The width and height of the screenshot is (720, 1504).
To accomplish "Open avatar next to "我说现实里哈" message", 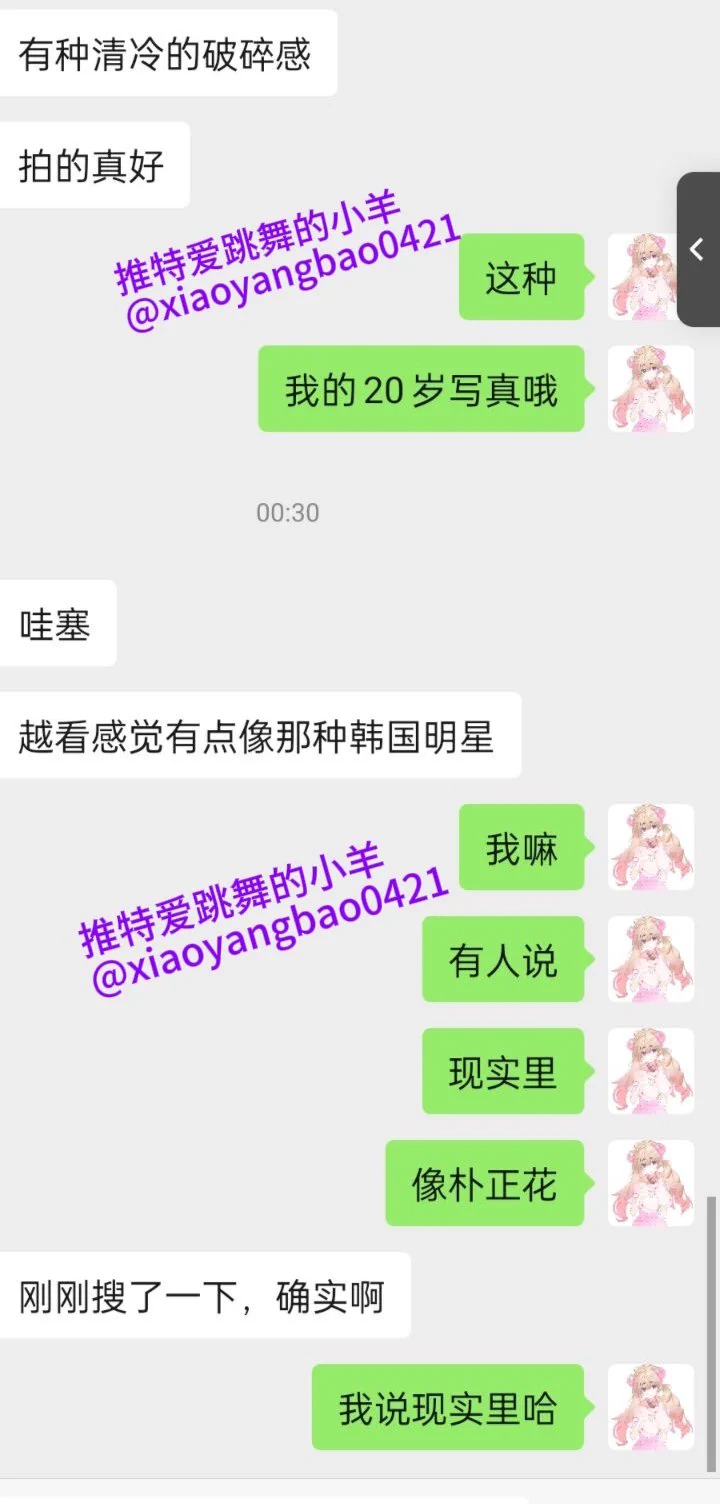I will pyautogui.click(x=650, y=1407).
